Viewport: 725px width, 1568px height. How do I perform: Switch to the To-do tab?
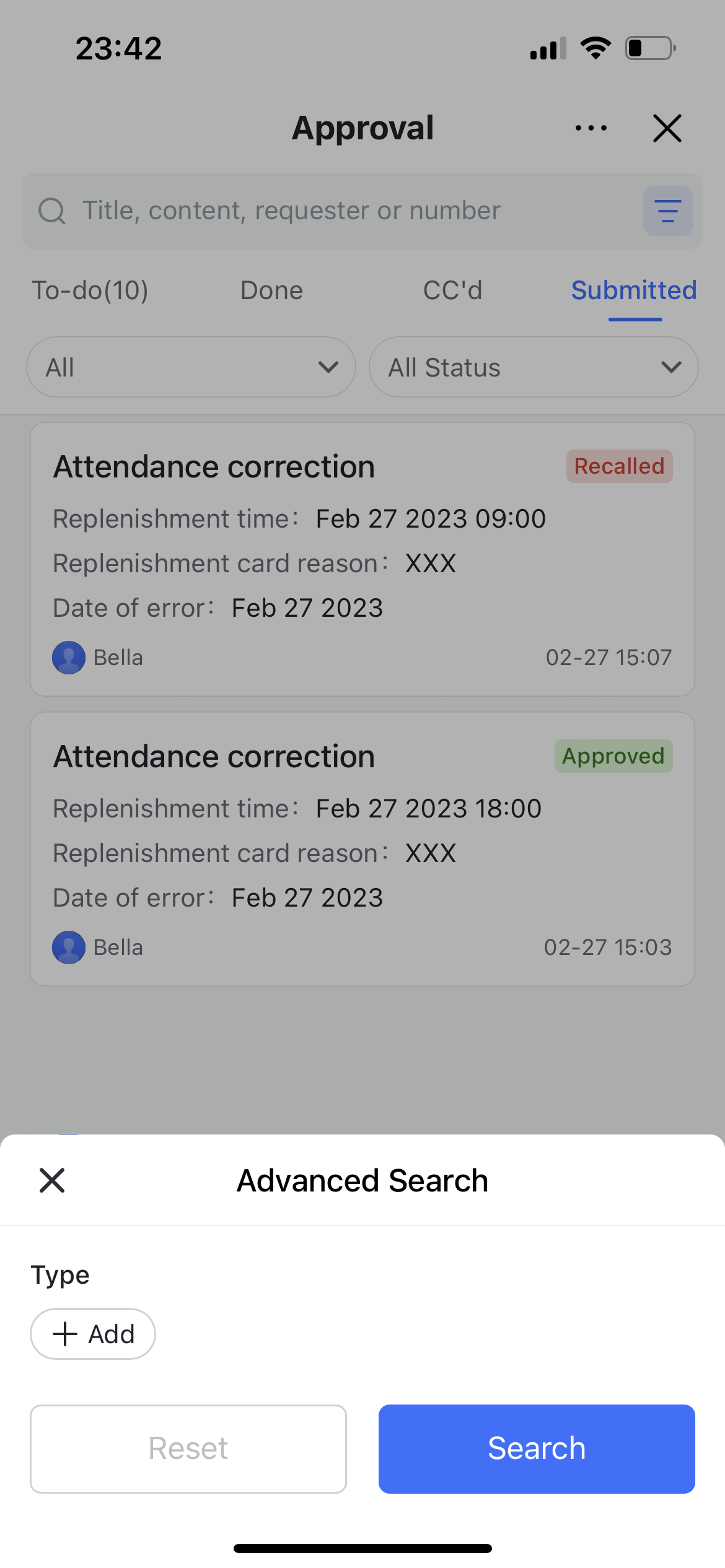pos(90,290)
